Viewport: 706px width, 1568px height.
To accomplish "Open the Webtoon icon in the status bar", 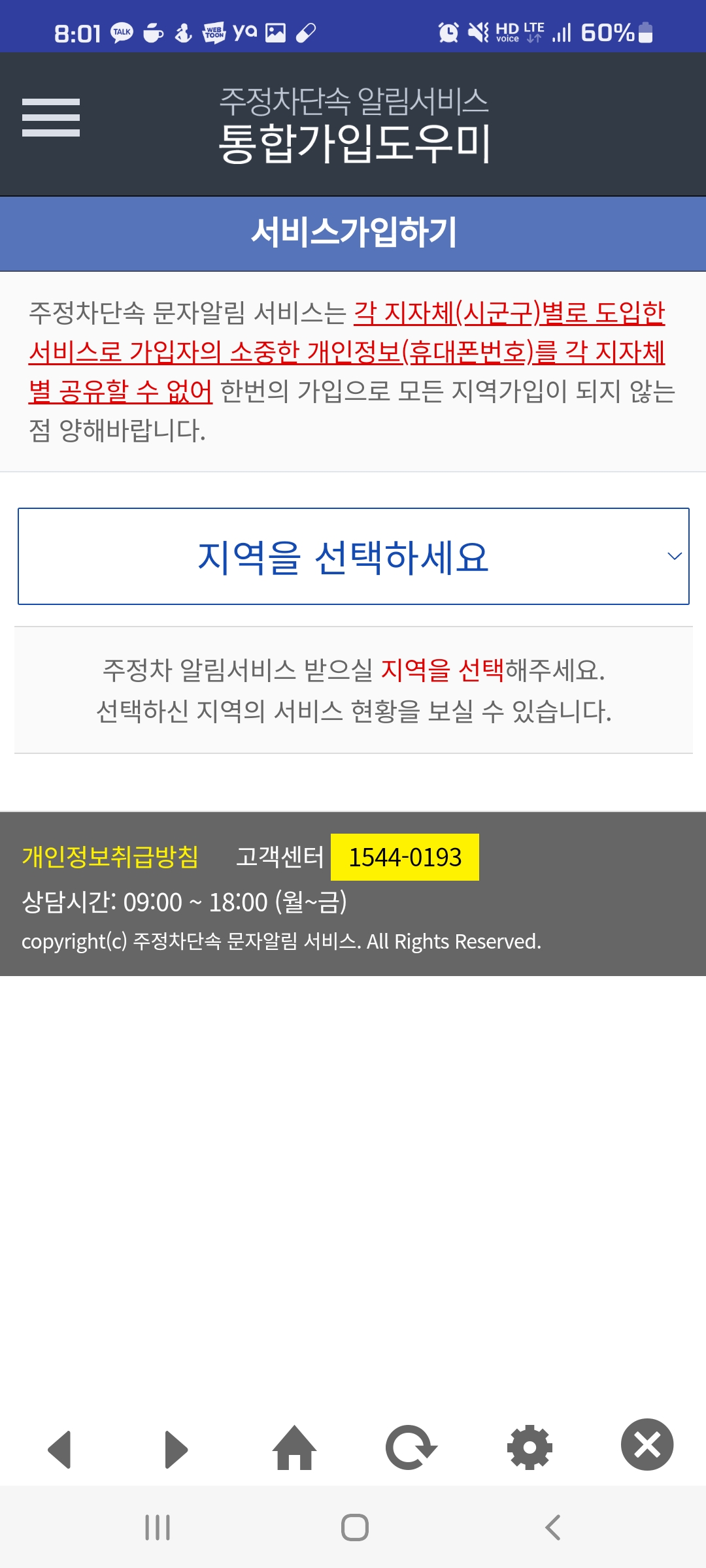I will [213, 29].
